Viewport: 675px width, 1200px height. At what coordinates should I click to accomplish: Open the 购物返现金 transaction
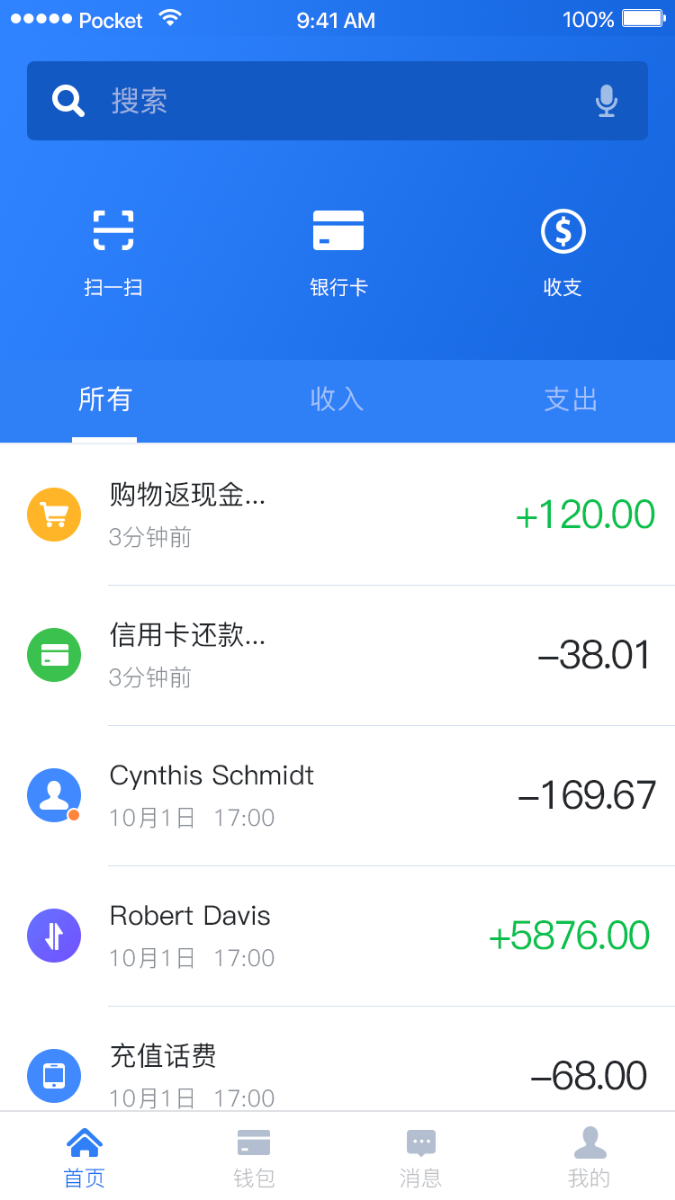pyautogui.click(x=337, y=515)
